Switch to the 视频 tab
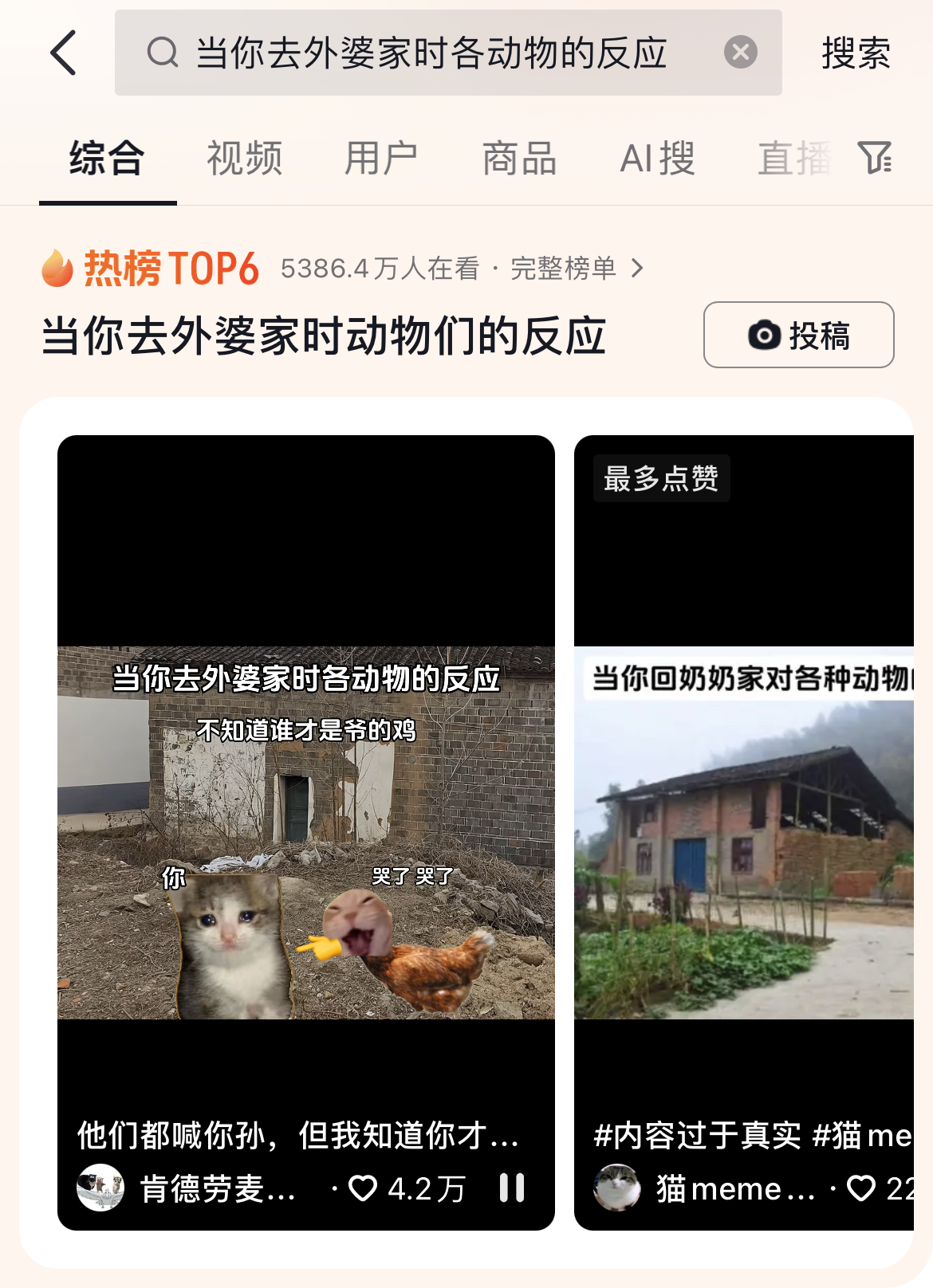Screen dimensions: 933x1288 pyautogui.click(x=244, y=158)
